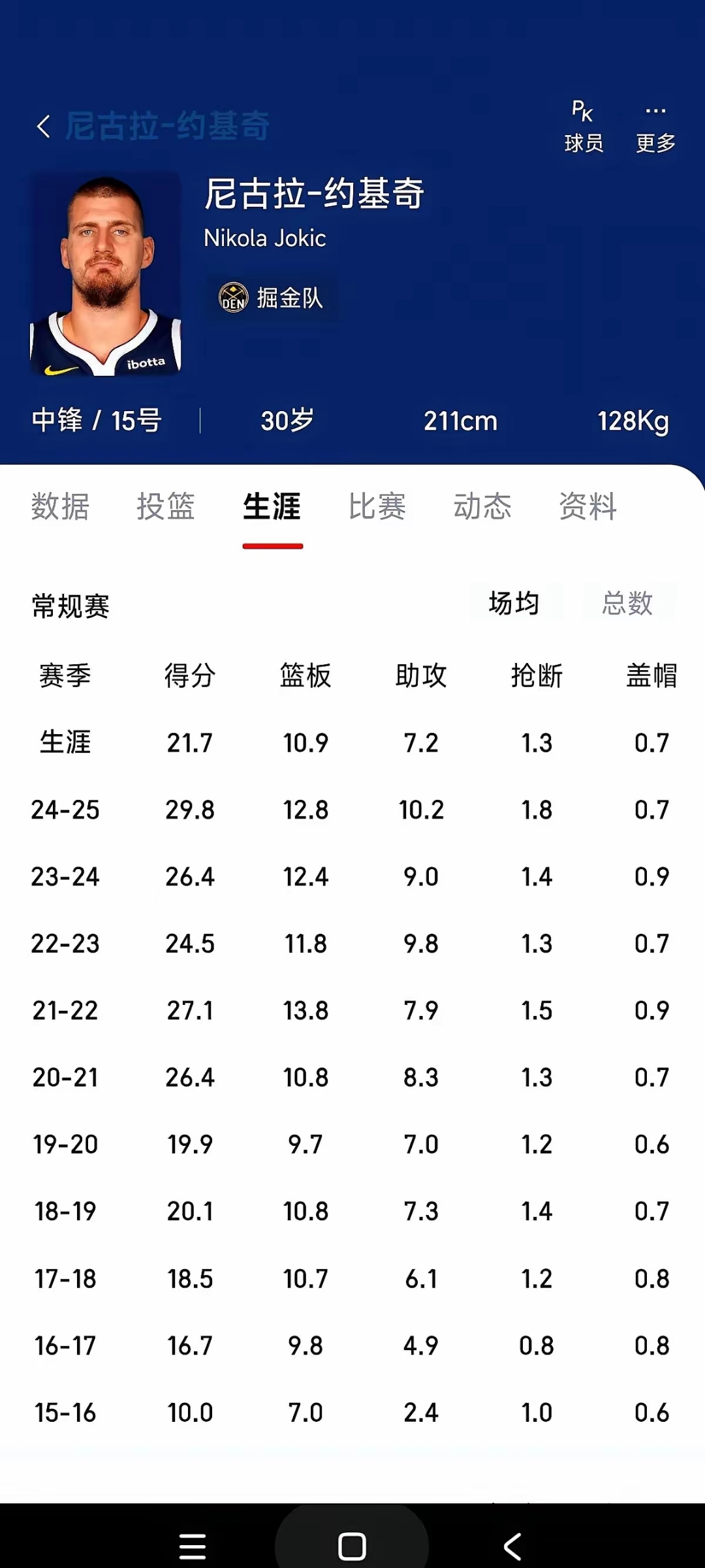Switch stats to 总数 totals
Screen dimensions: 705x1568
(x=627, y=603)
